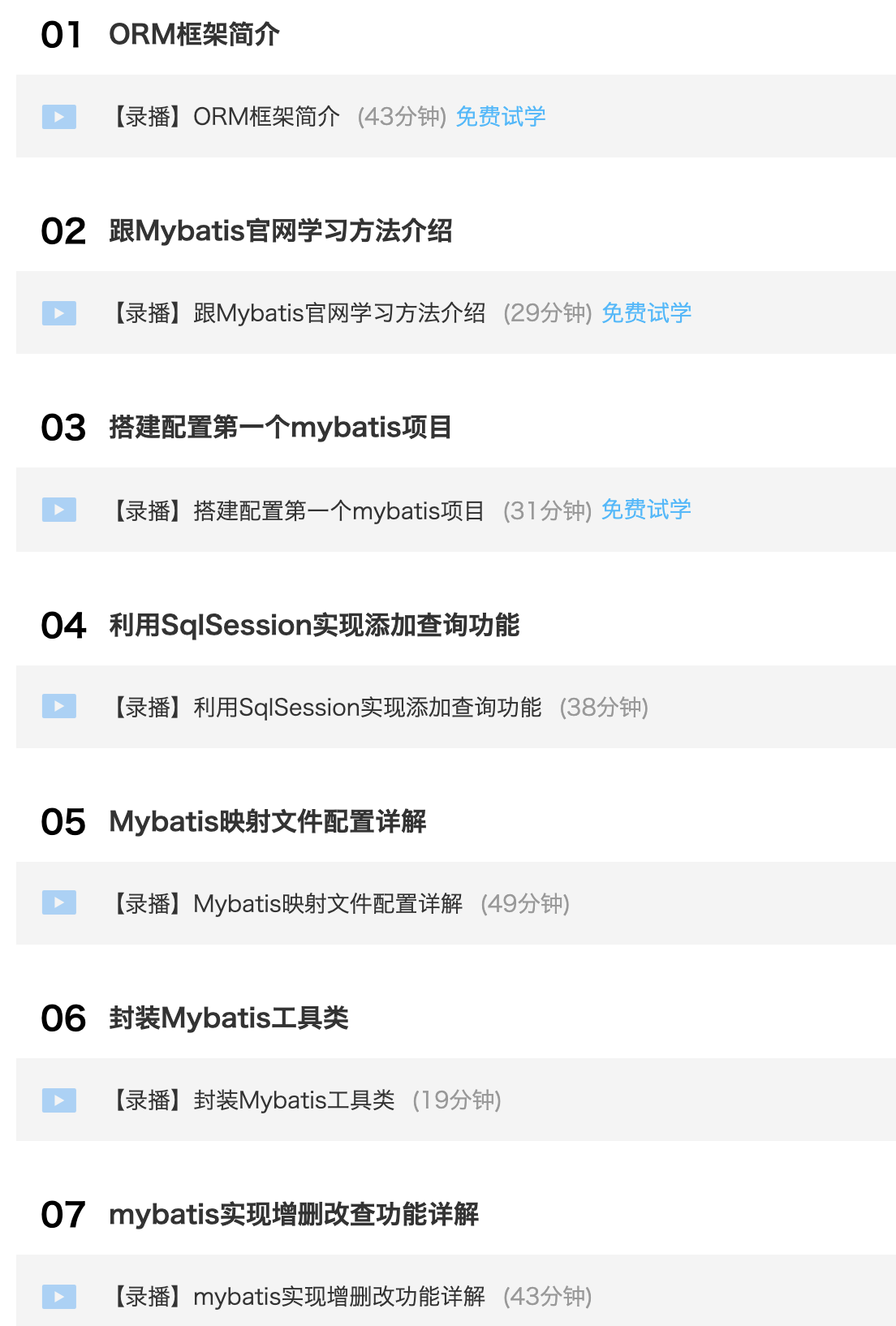
Task: Open the 【录播】利用SqlSession实现添加查询功能 lesson
Action: pyautogui.click(x=325, y=708)
